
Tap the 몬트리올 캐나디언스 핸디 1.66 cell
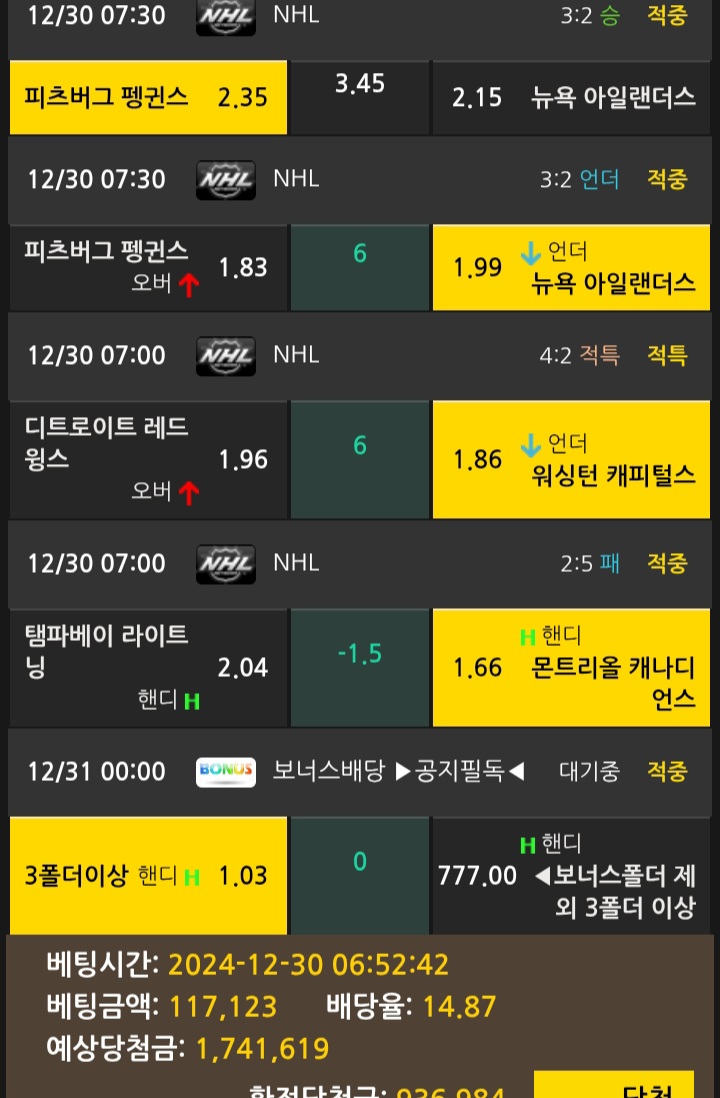(574, 668)
